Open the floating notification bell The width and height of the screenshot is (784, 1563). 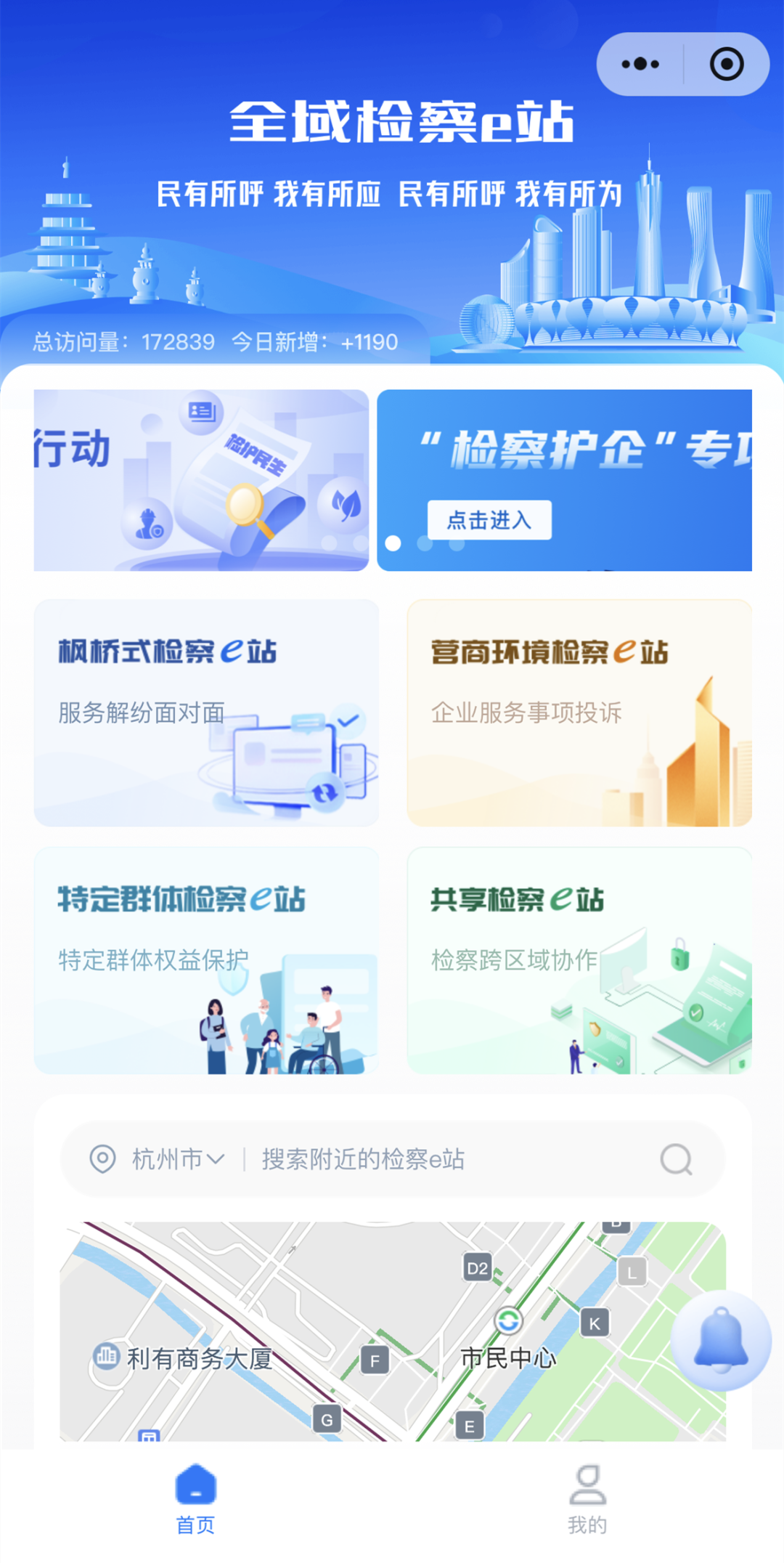tap(721, 1341)
